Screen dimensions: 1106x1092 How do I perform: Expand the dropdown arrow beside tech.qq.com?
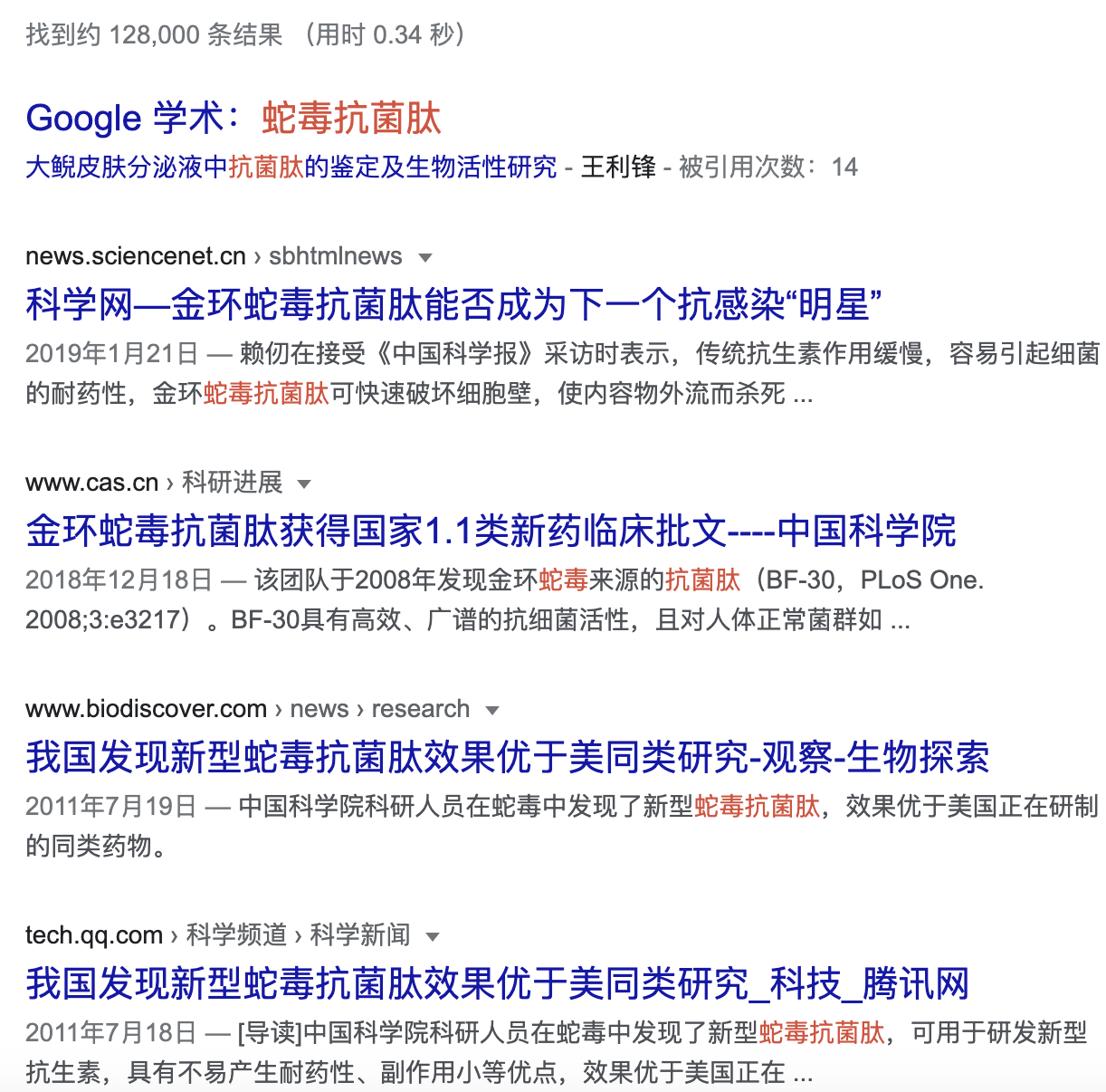(x=433, y=936)
